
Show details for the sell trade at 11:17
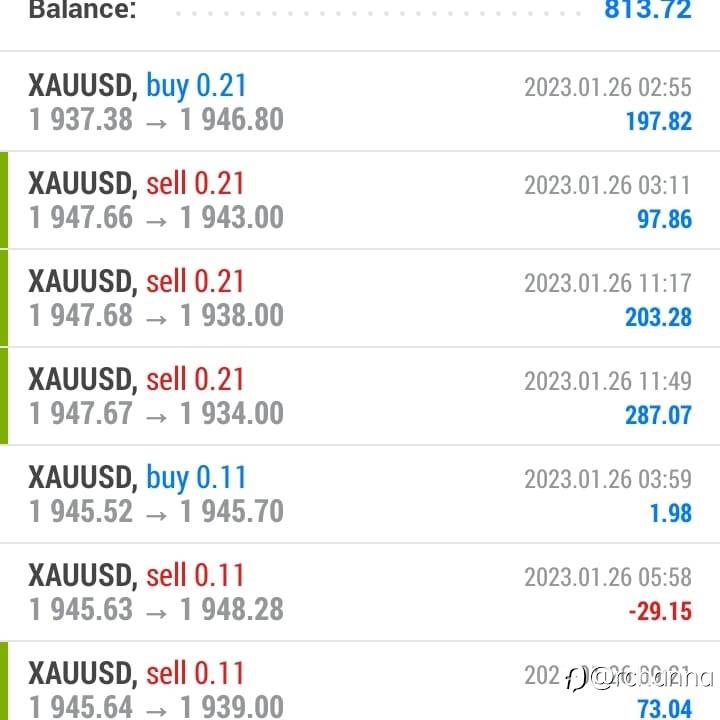pos(360,298)
